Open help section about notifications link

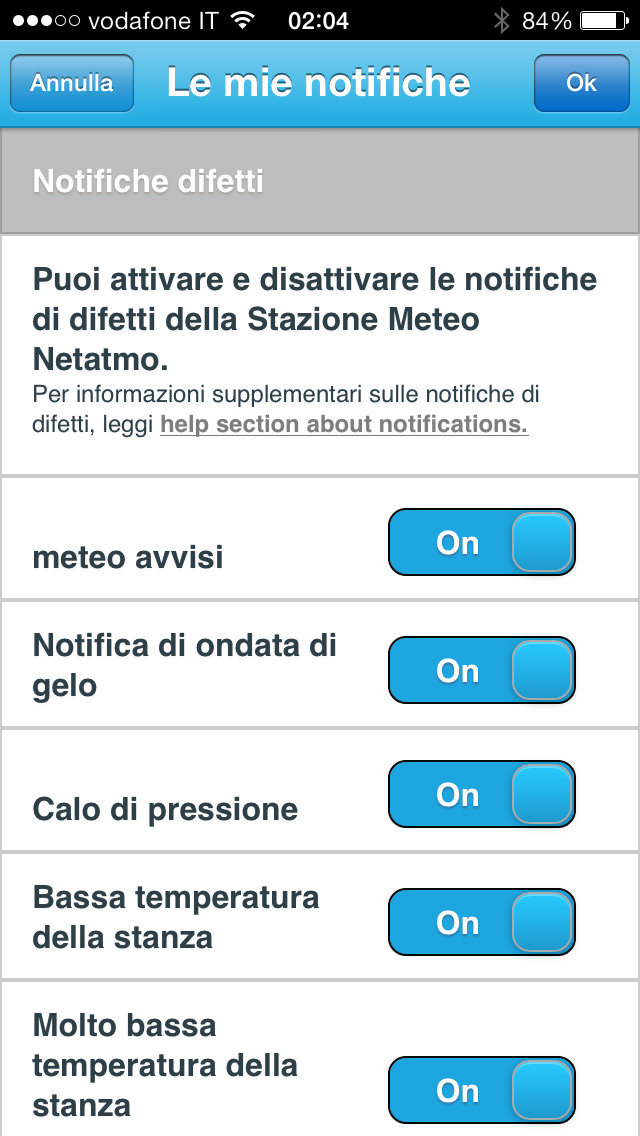click(344, 424)
